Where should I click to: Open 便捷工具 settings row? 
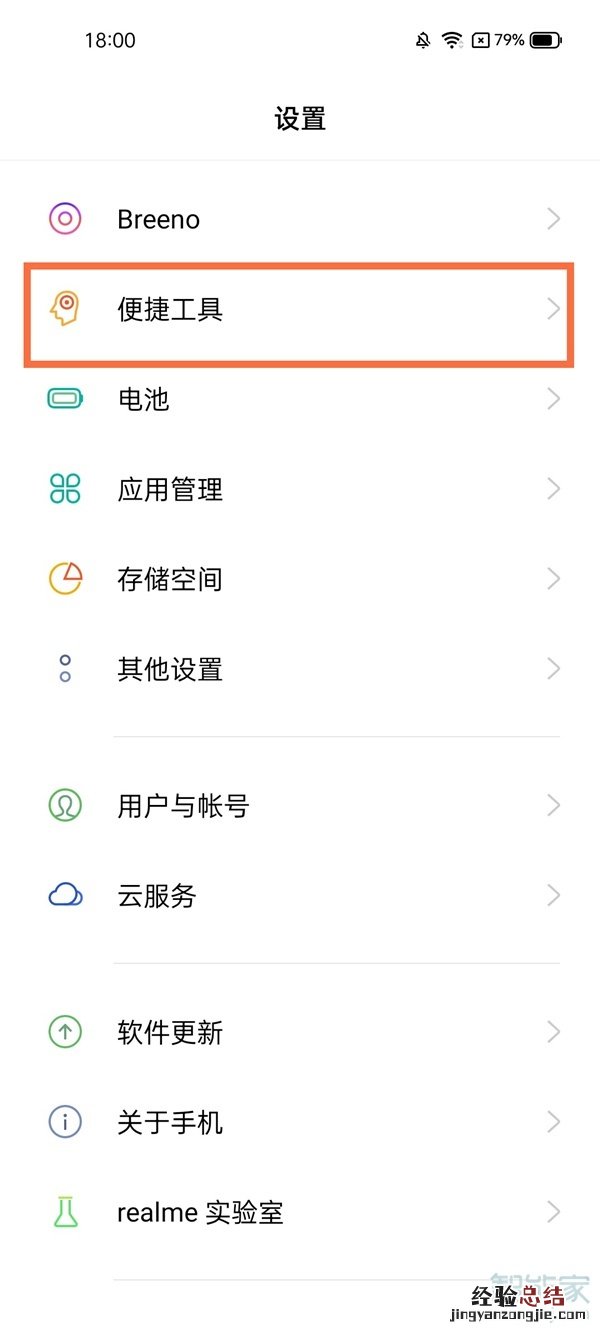[300, 309]
